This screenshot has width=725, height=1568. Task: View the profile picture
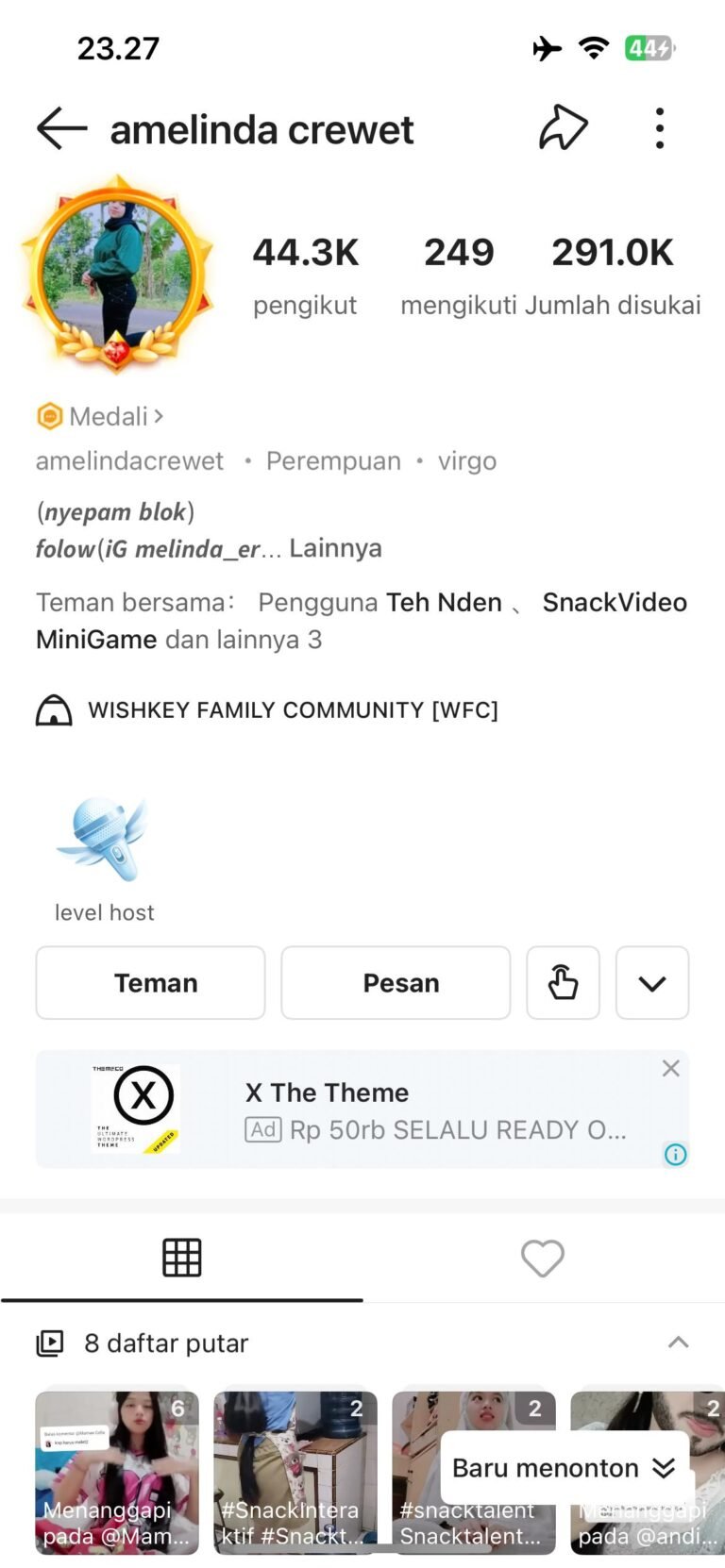(x=117, y=274)
